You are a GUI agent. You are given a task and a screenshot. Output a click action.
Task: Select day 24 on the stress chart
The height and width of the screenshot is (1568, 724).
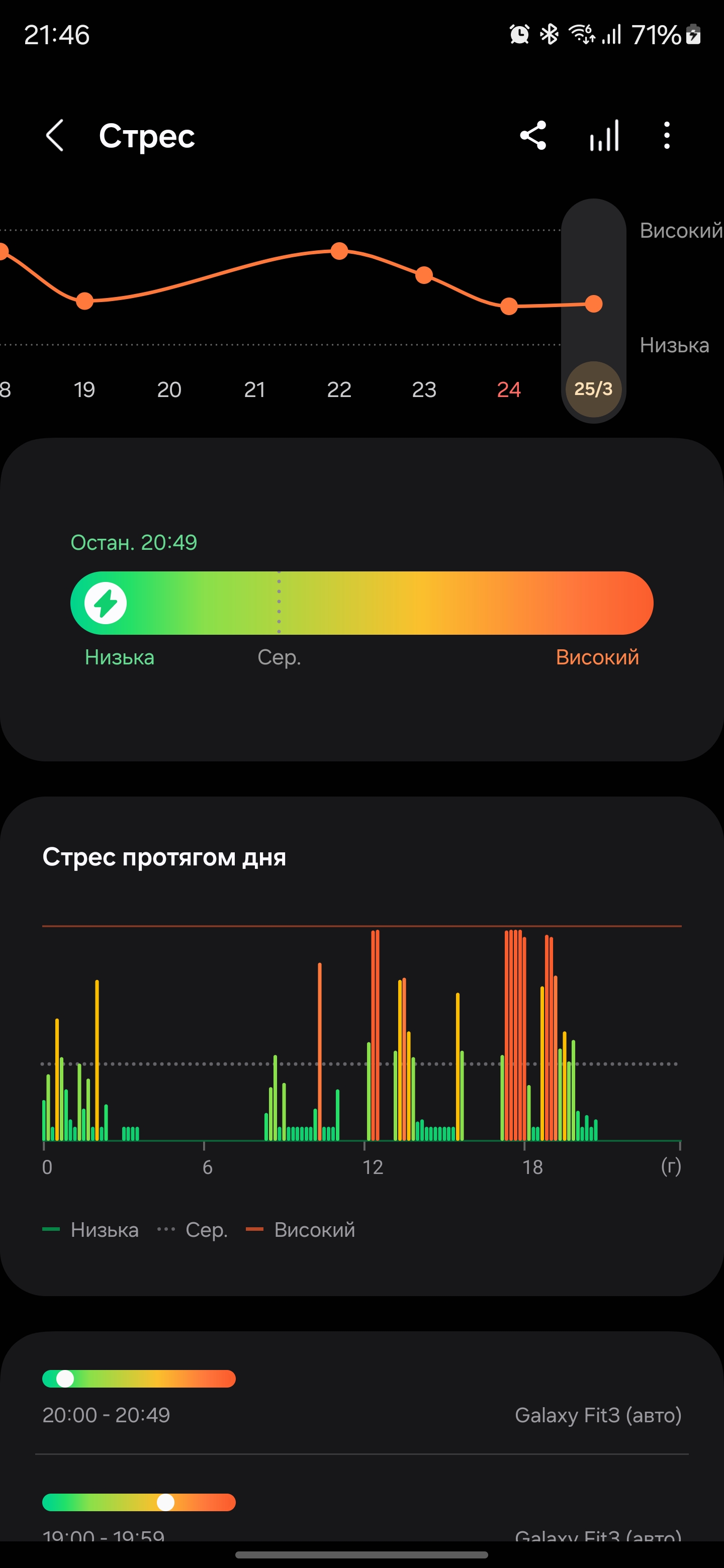508,389
